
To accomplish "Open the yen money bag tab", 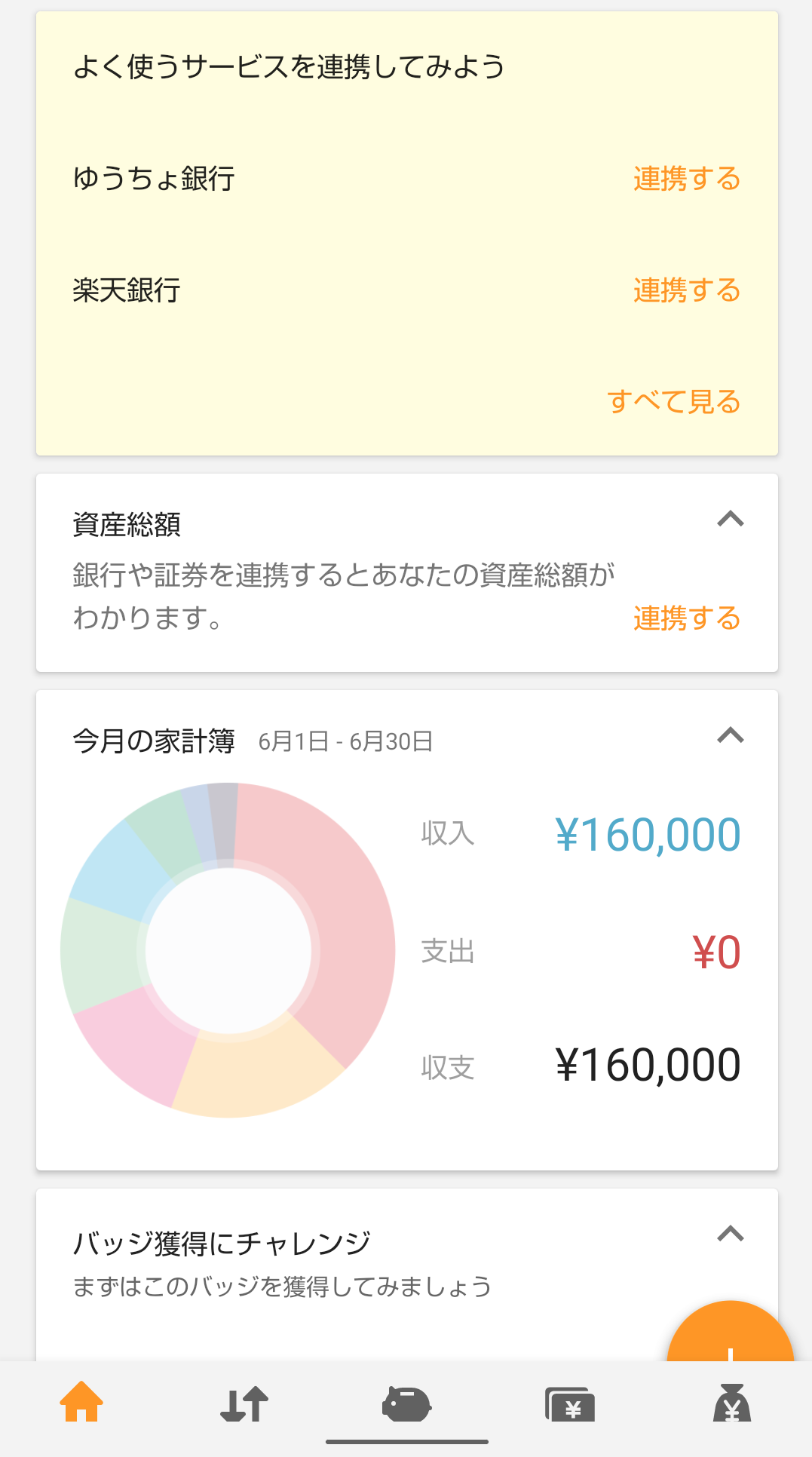I will click(x=732, y=1403).
